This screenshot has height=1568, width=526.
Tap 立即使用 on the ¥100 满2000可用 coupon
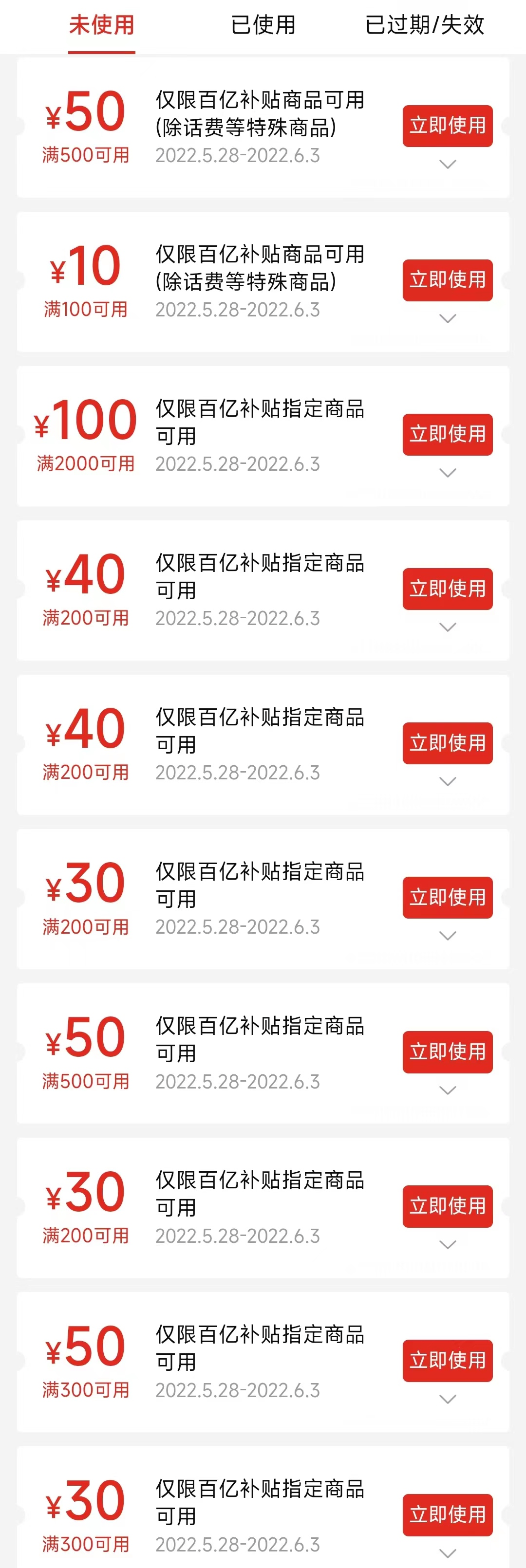[448, 435]
